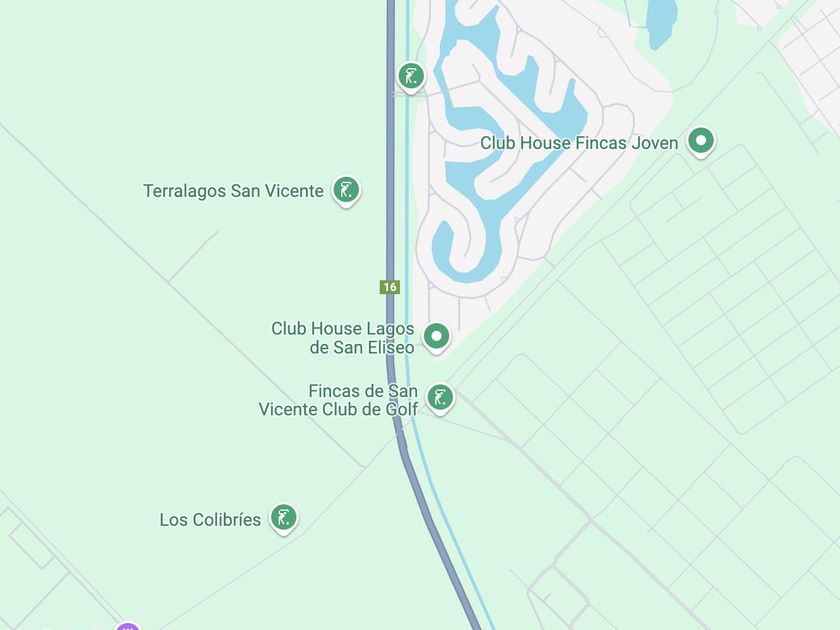
Task: Tap the Club House Lagos de San Eliseo pin
Action: click(437, 338)
